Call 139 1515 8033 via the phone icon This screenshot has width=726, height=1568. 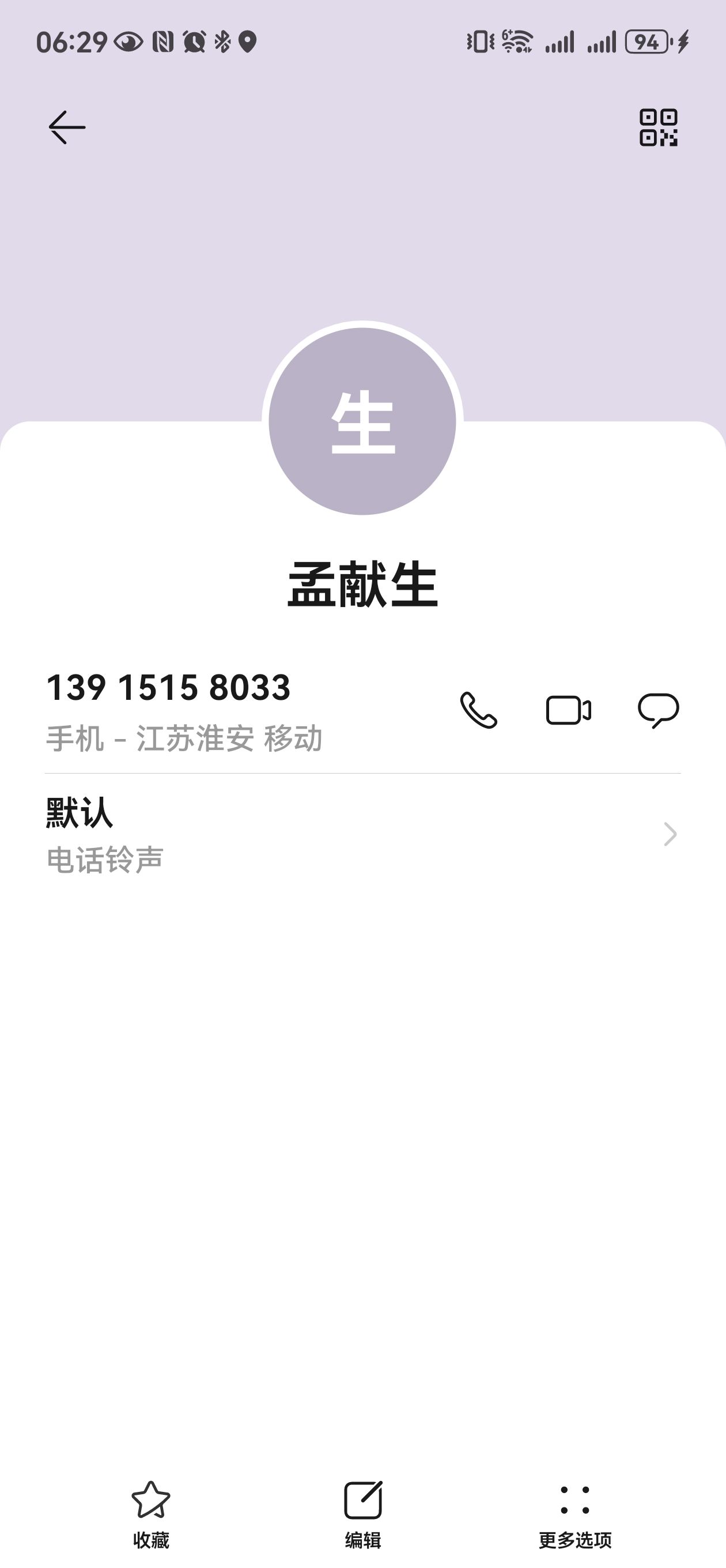point(479,710)
